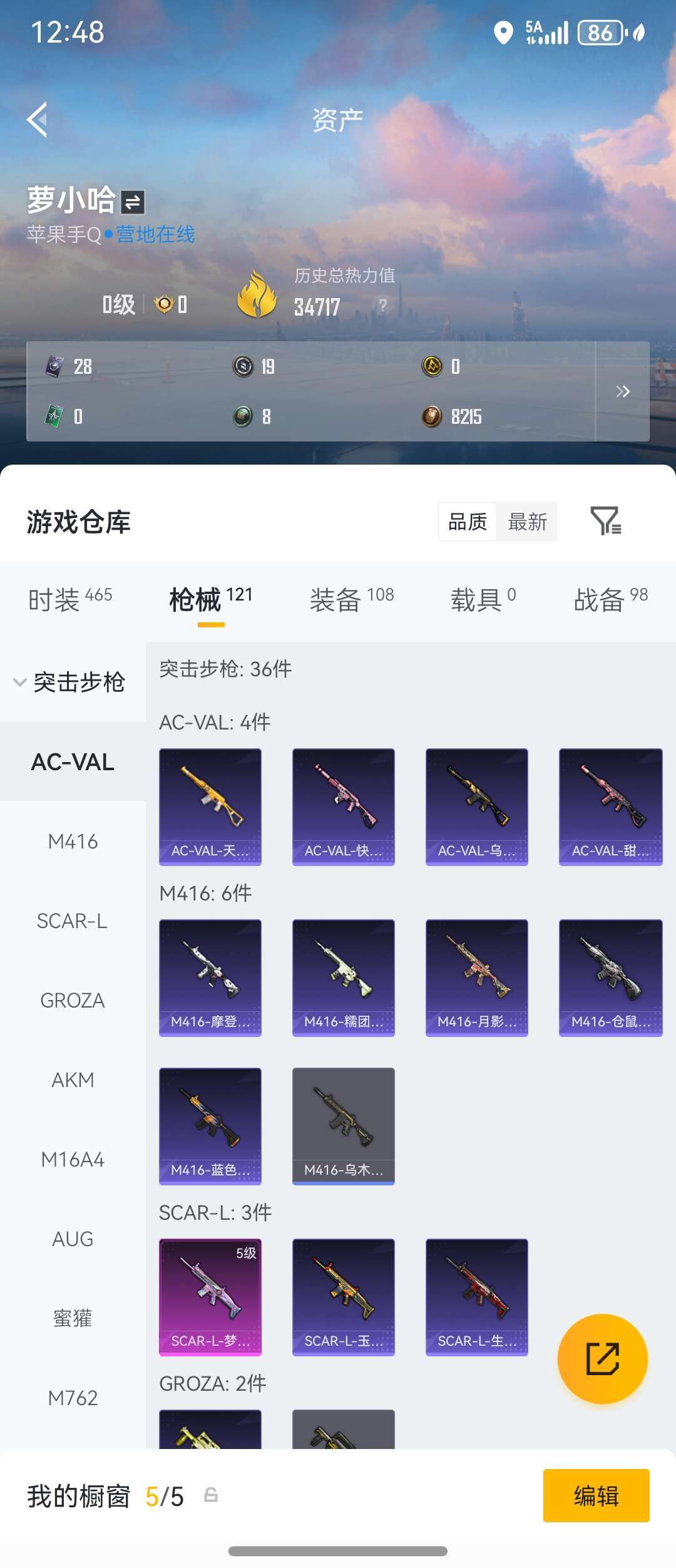Switch to the 装备 tab
This screenshot has width=676, height=1568.
tap(351, 599)
